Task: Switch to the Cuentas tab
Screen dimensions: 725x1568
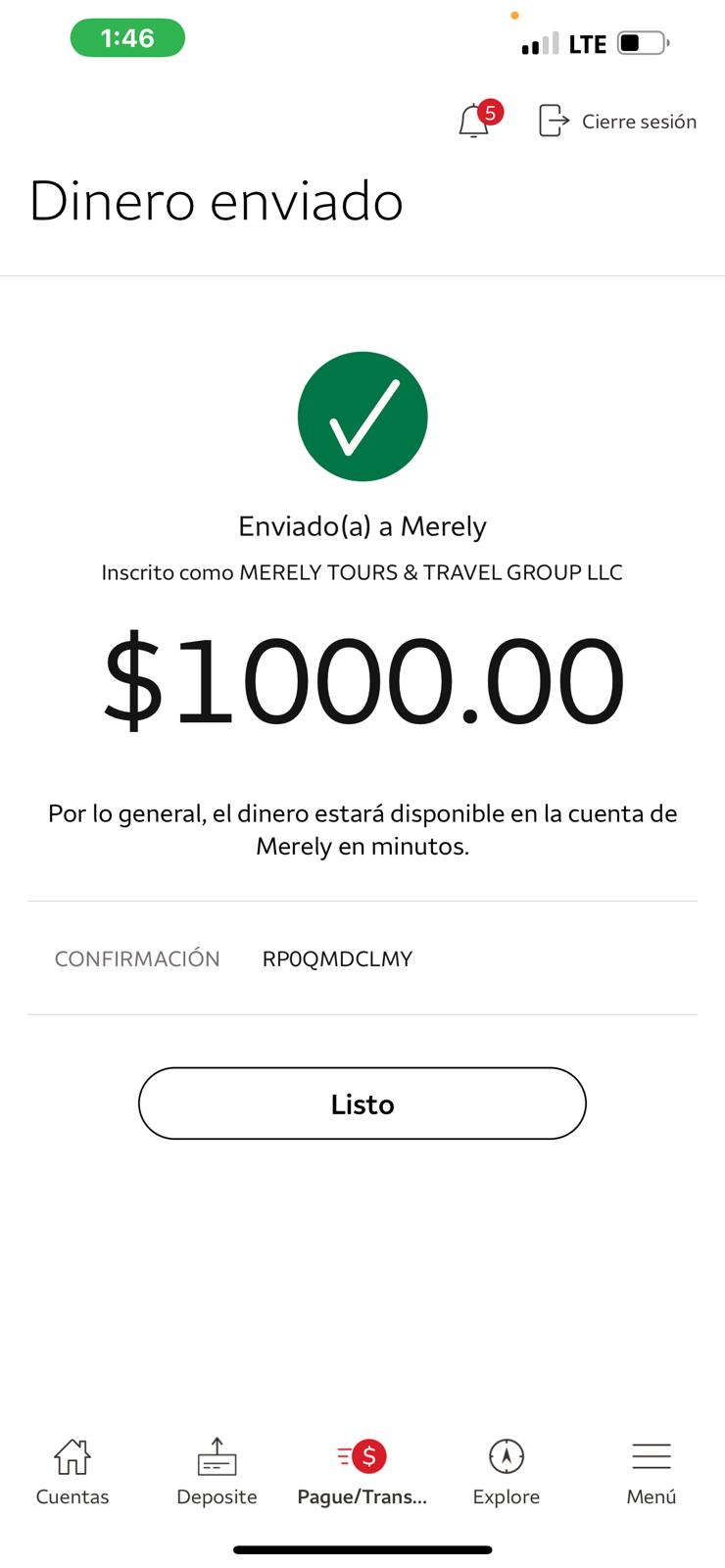Action: (x=72, y=1472)
